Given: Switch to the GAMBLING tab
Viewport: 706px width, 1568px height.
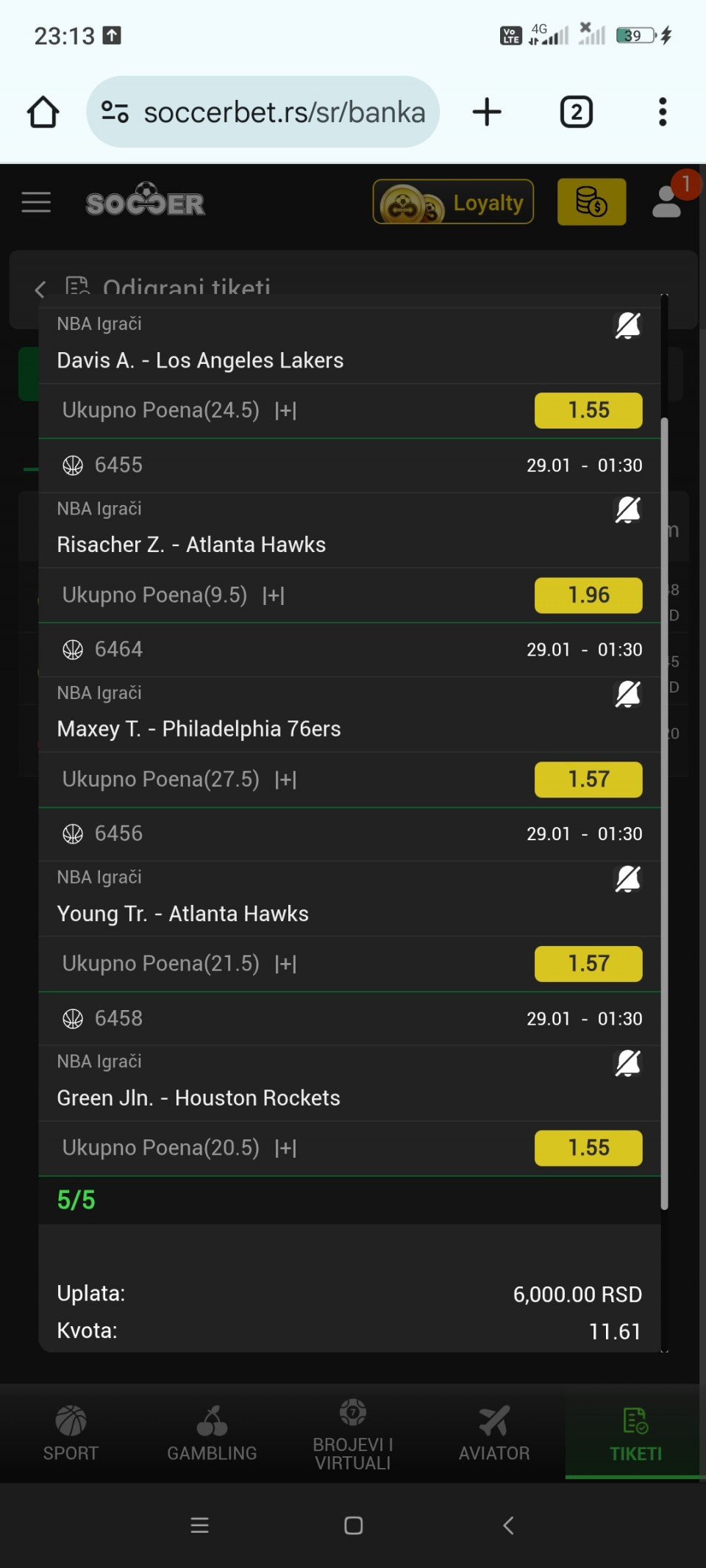Looking at the screenshot, I should pos(212,1434).
